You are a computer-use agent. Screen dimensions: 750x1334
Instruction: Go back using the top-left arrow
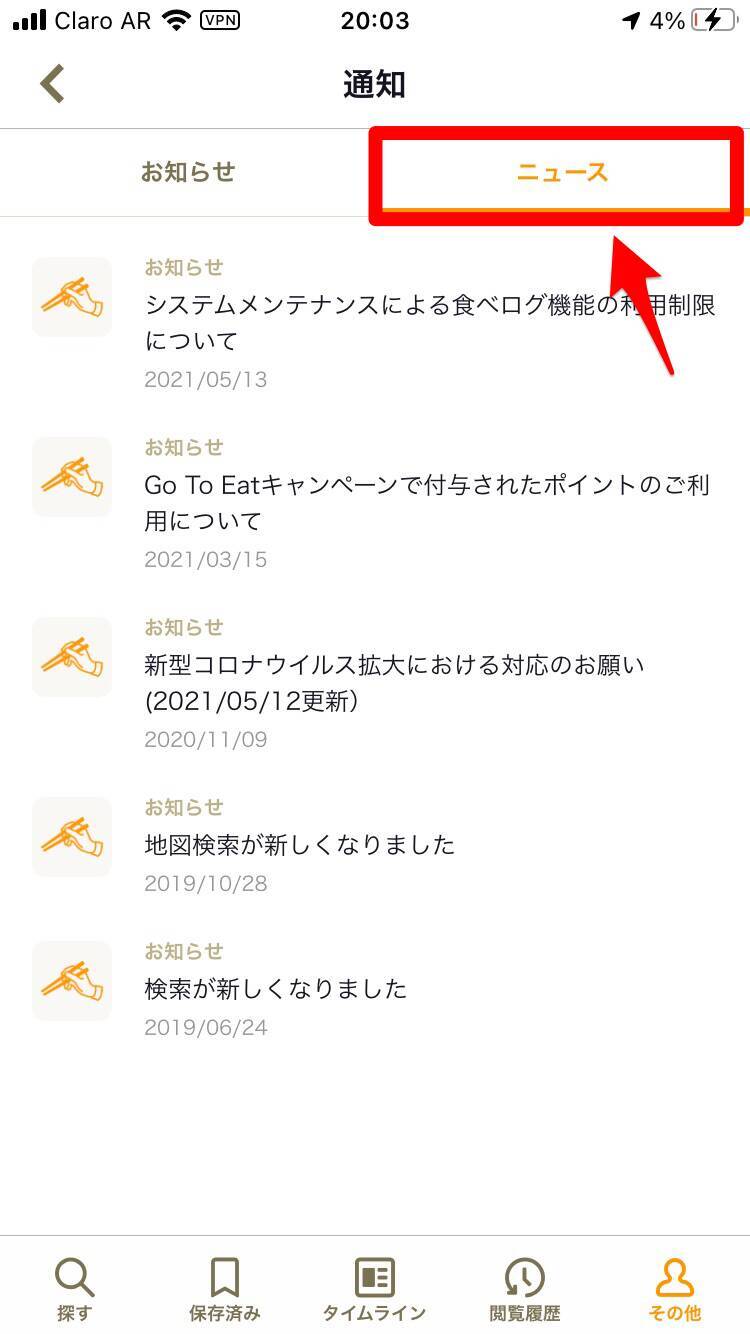52,84
